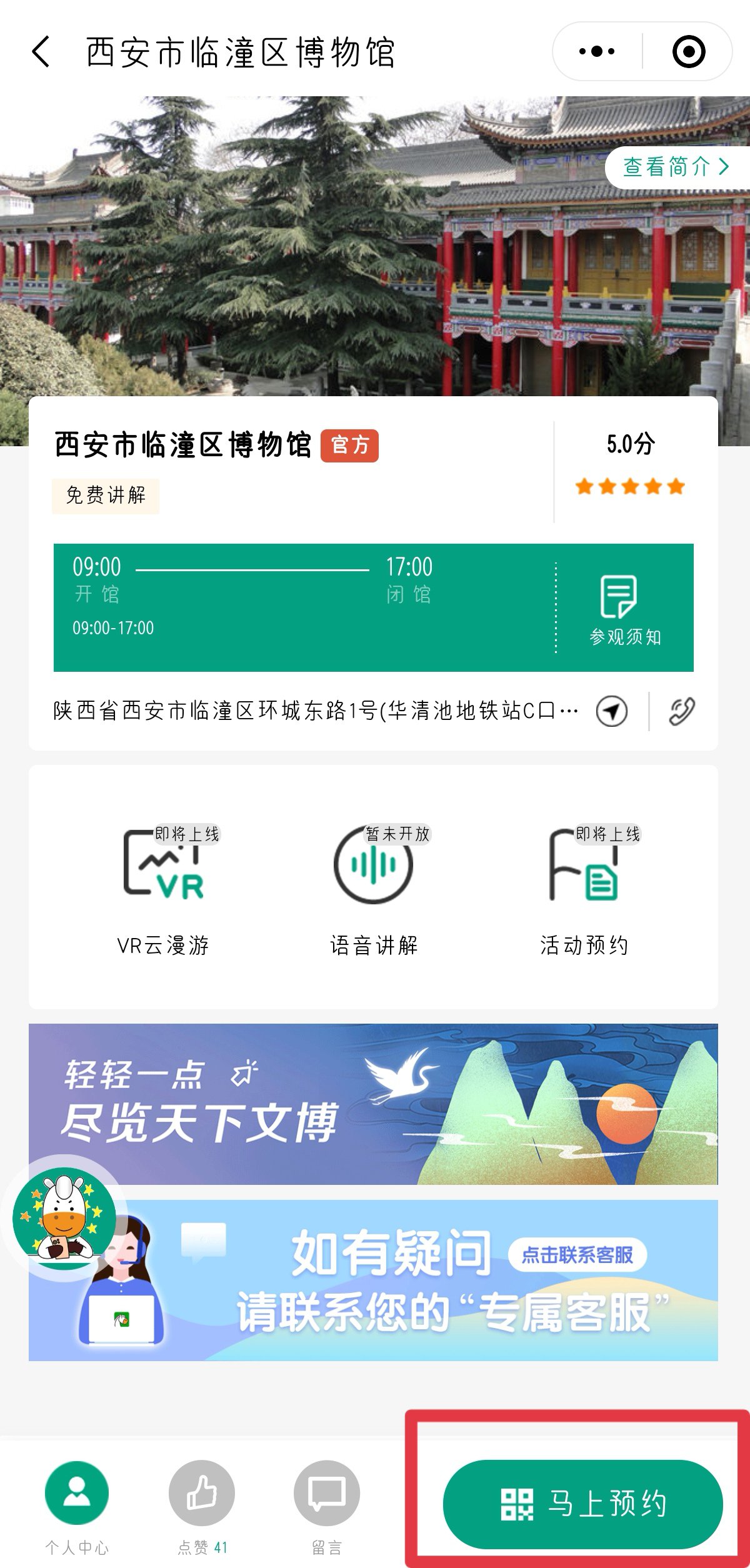This screenshot has height=1568, width=750.
Task: Open the 尽览天下文博 banner
Action: 373,1104
